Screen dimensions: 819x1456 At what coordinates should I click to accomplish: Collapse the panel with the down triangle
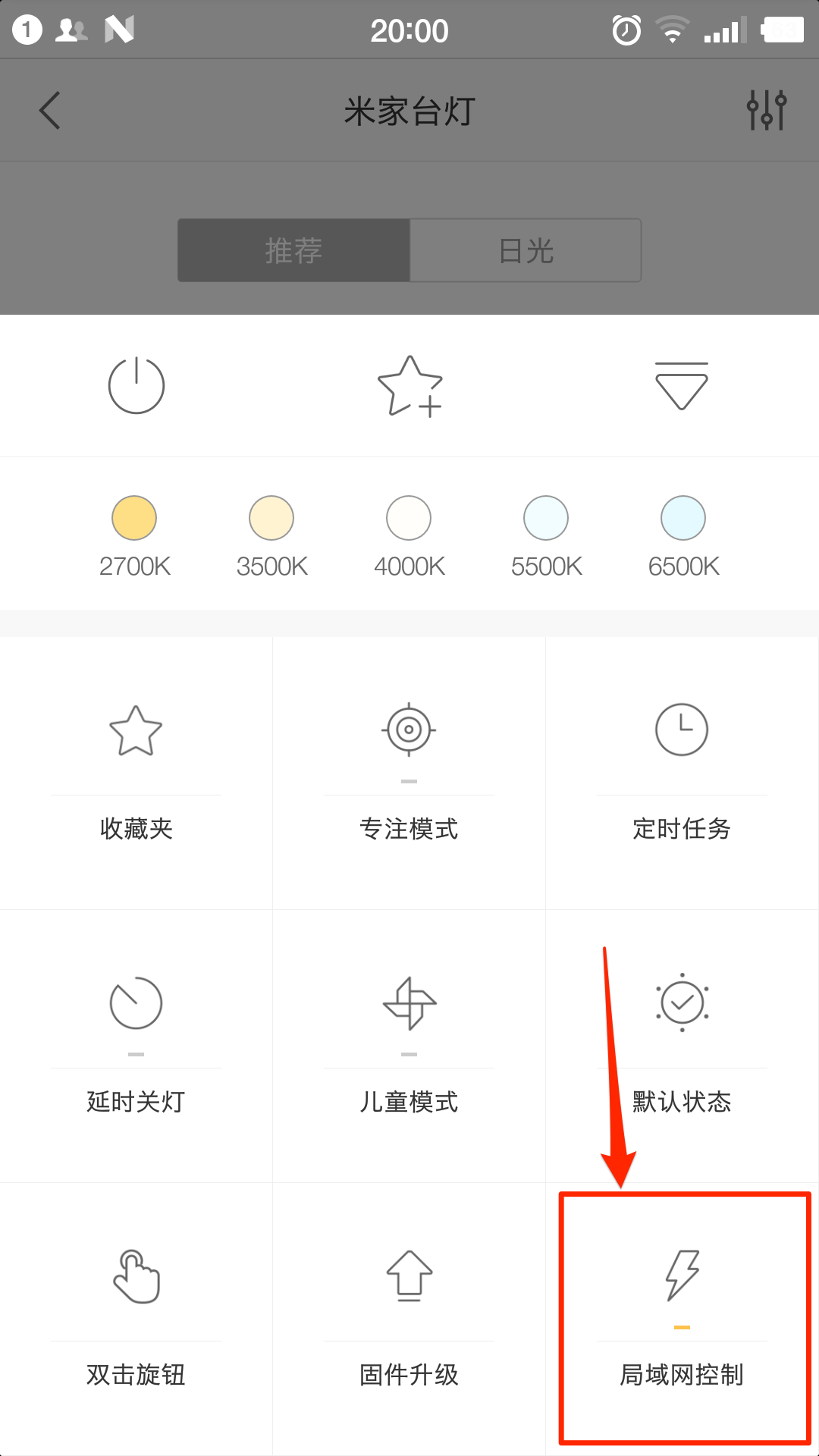click(681, 385)
